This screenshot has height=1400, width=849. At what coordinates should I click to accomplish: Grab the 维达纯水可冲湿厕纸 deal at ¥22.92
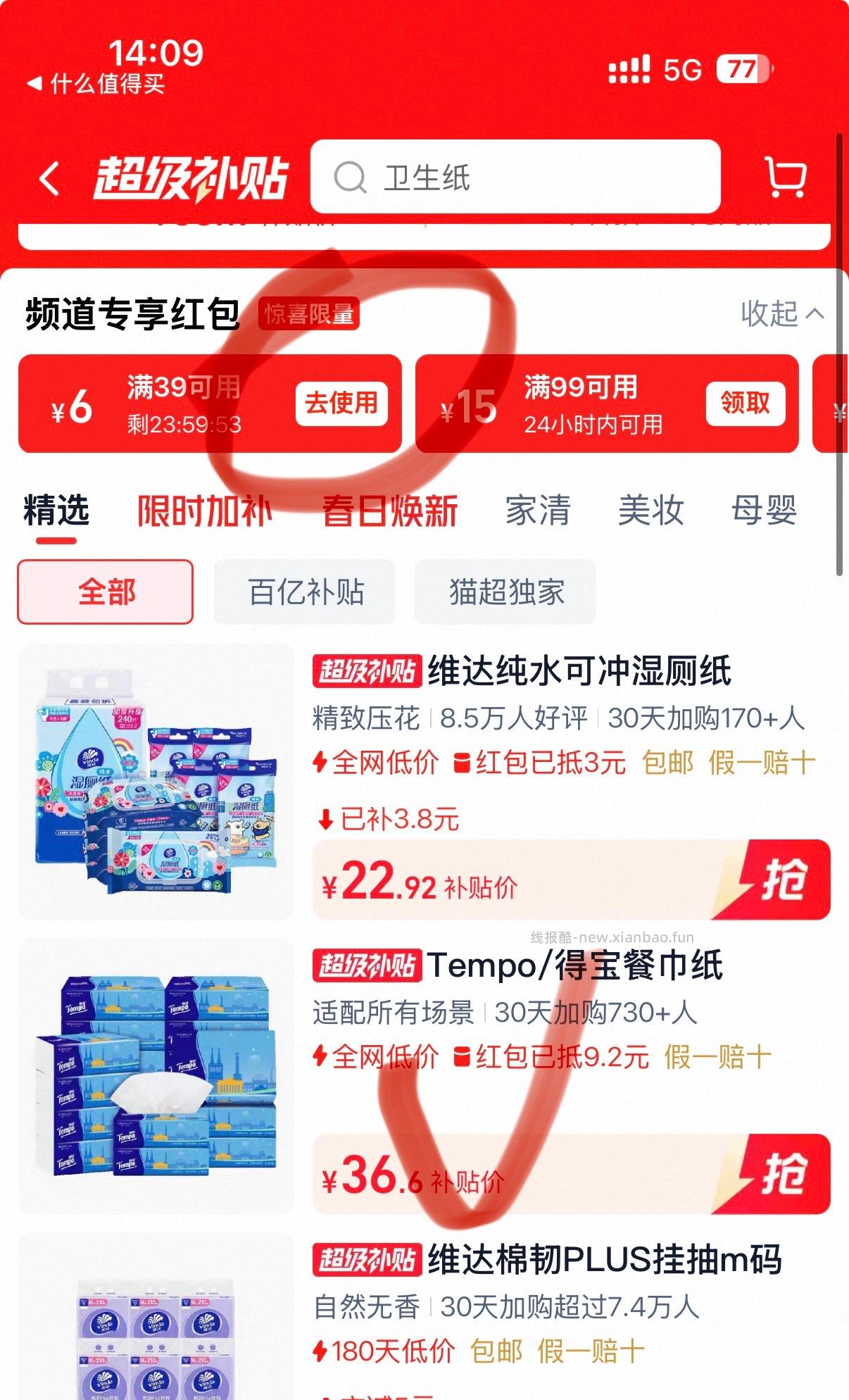(x=781, y=880)
